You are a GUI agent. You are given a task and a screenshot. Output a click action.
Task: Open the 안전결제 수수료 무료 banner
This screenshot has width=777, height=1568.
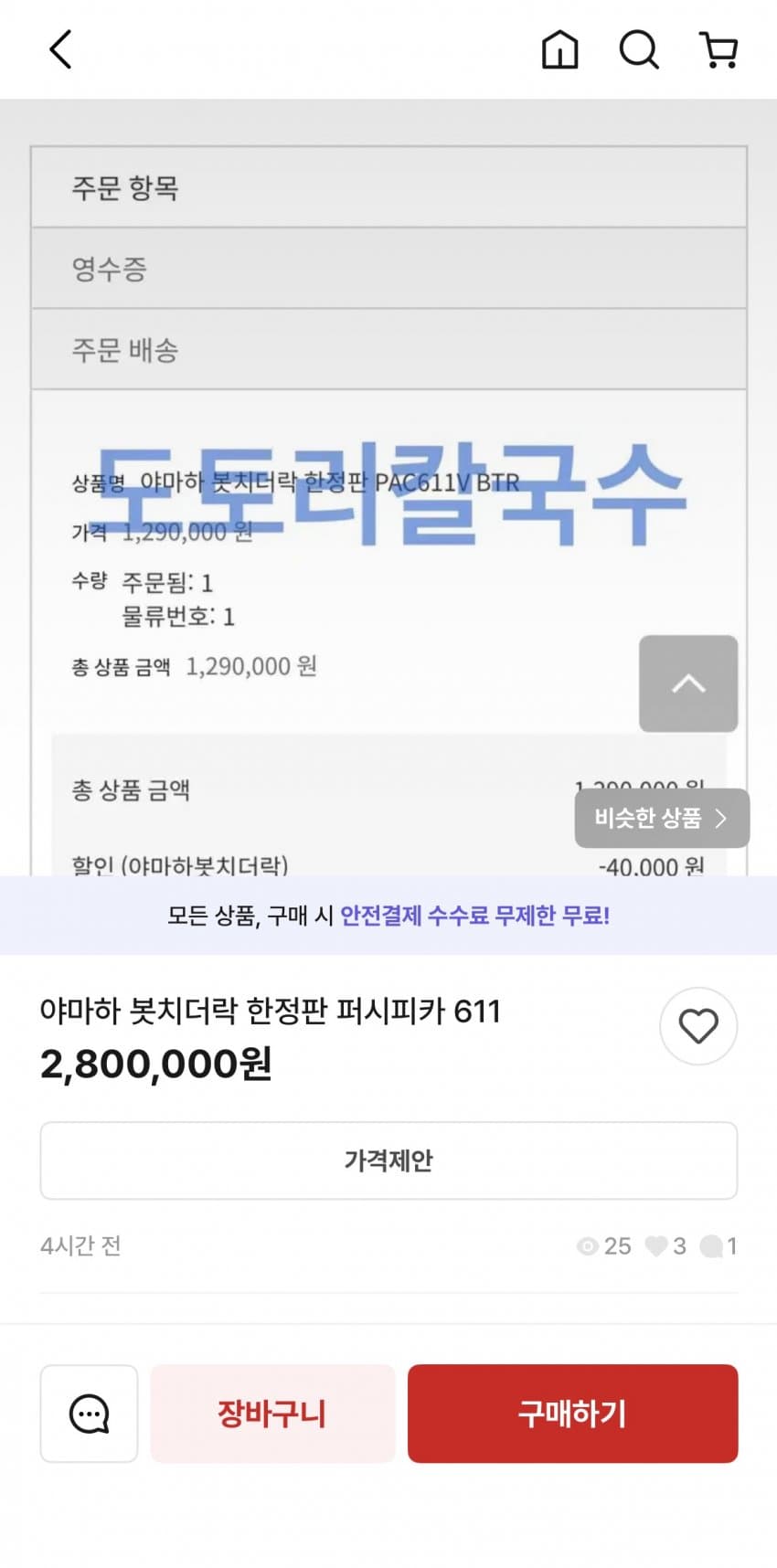click(x=388, y=916)
